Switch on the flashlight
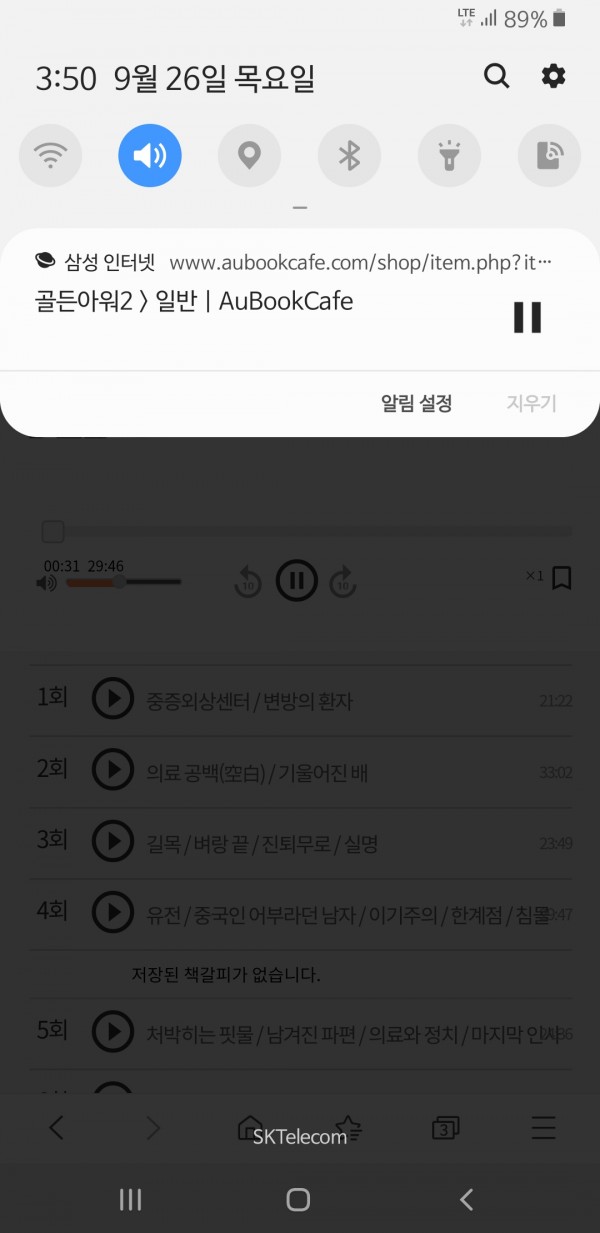This screenshot has height=1233, width=600. [x=449, y=156]
